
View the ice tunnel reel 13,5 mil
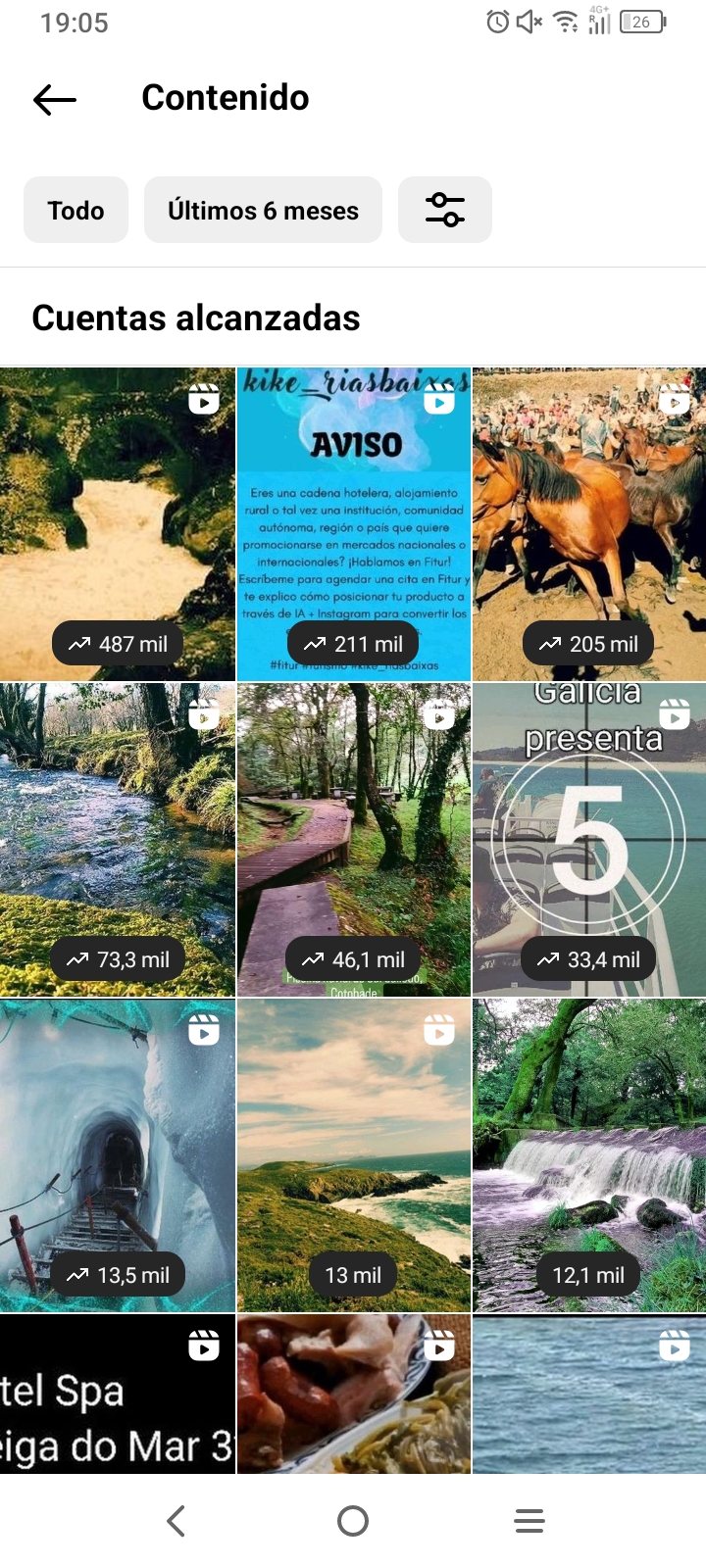(x=118, y=1155)
